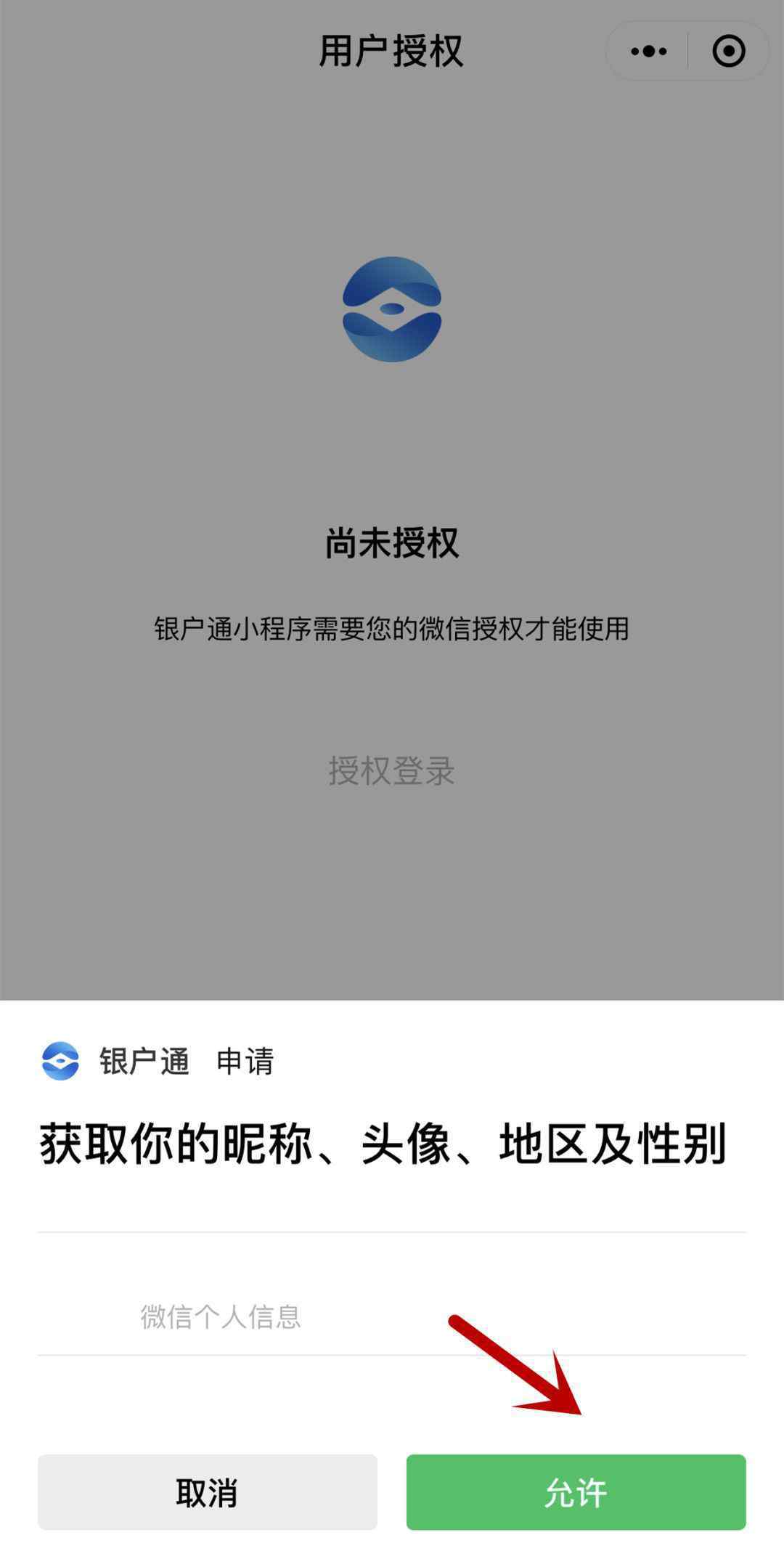Tap 允许 to grant authorization
Viewport: 784px width, 1543px height.
pyautogui.click(x=576, y=1491)
